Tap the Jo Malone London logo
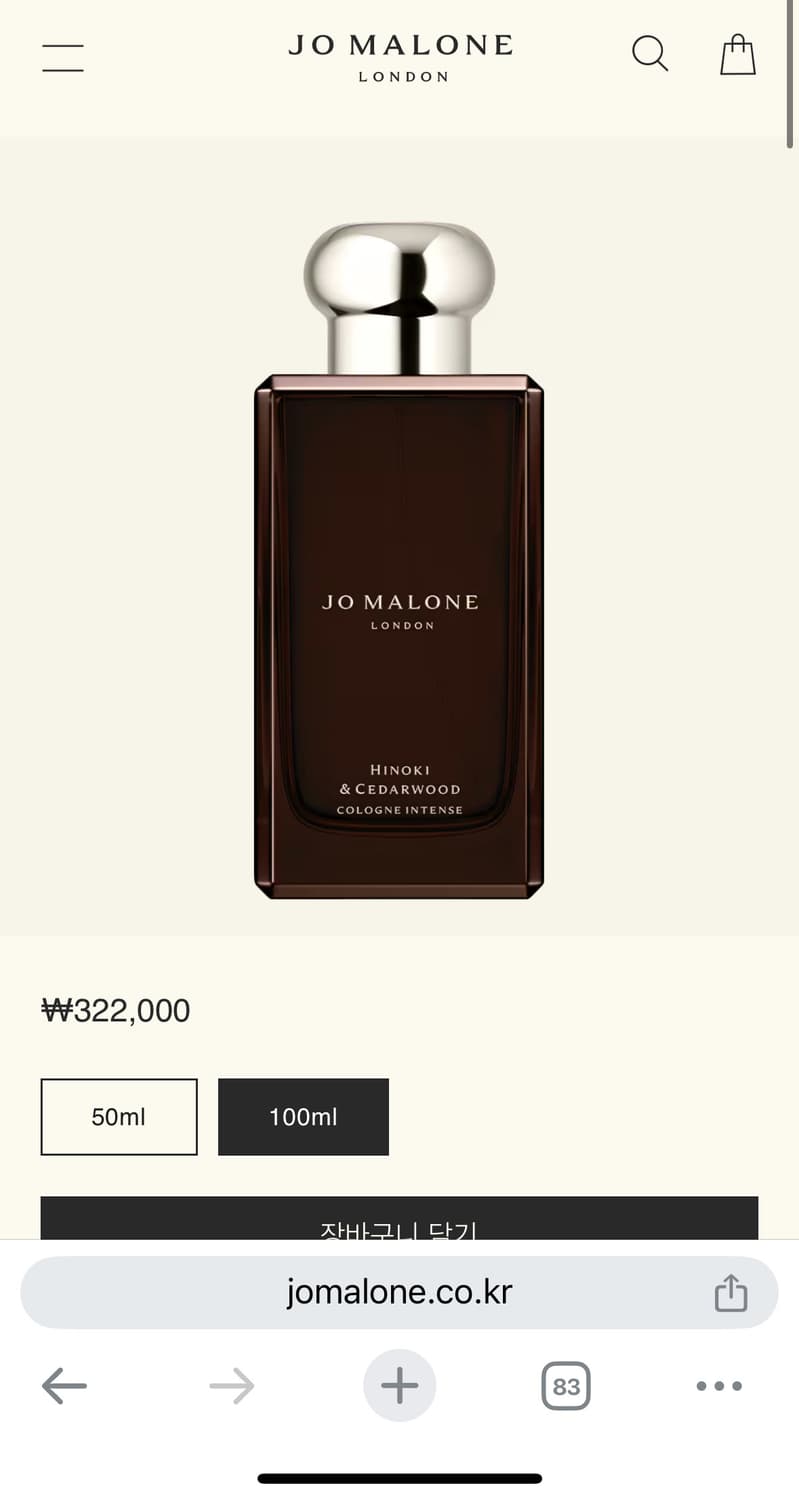Image resolution: width=799 pixels, height=1500 pixels. click(x=403, y=57)
